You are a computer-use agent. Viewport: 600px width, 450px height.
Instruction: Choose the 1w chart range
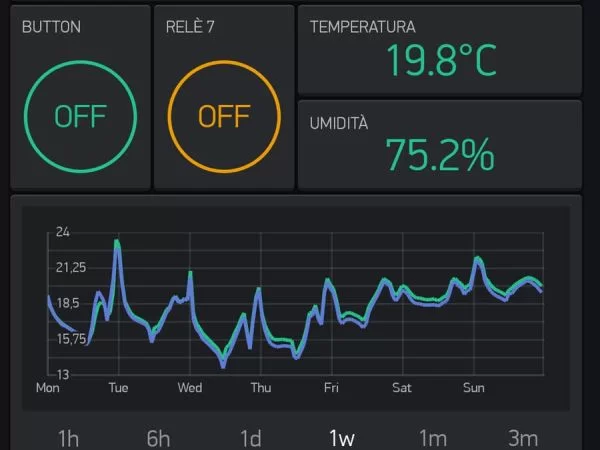(341, 438)
